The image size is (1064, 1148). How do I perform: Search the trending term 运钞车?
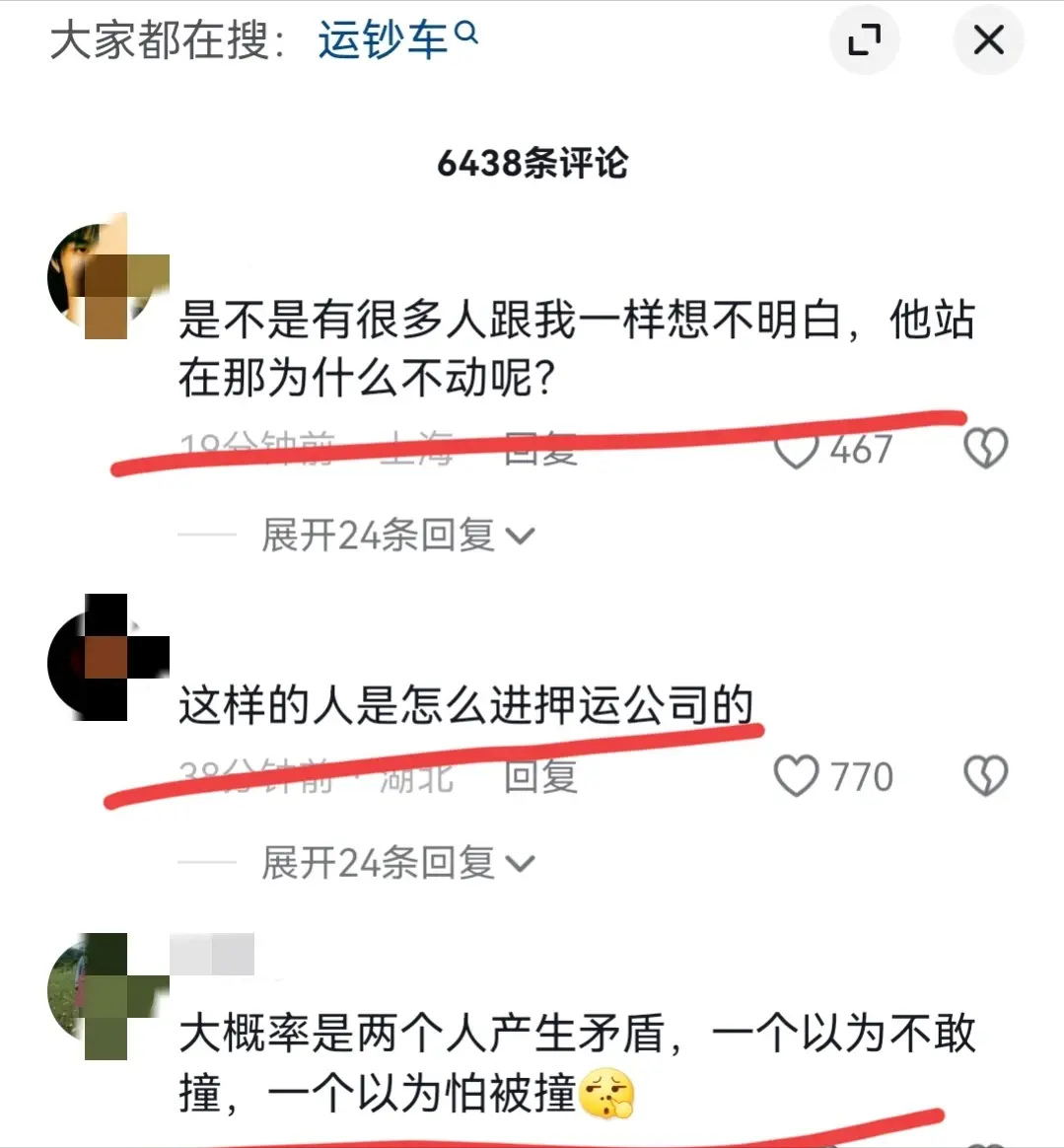[x=396, y=40]
